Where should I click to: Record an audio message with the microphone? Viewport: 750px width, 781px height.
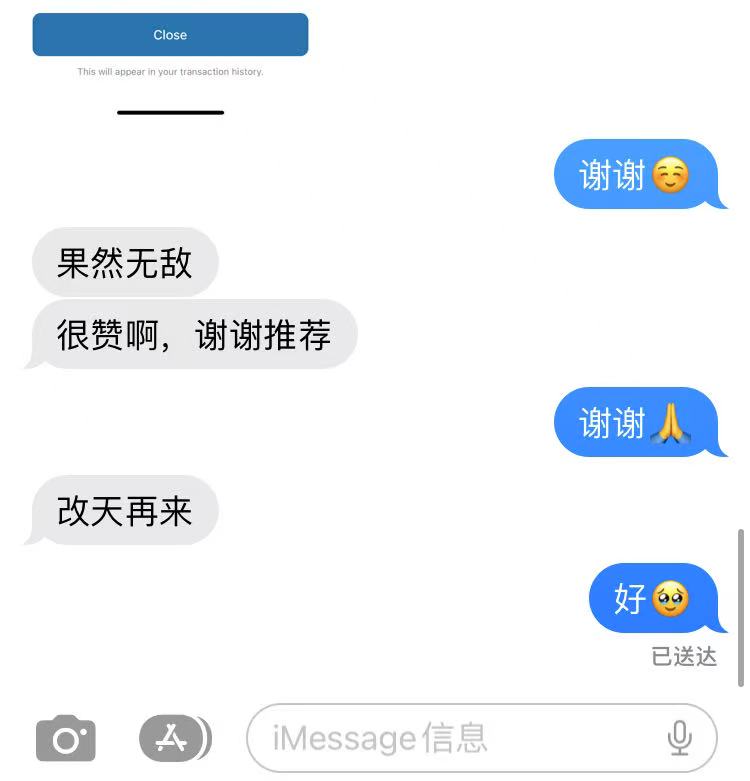679,739
